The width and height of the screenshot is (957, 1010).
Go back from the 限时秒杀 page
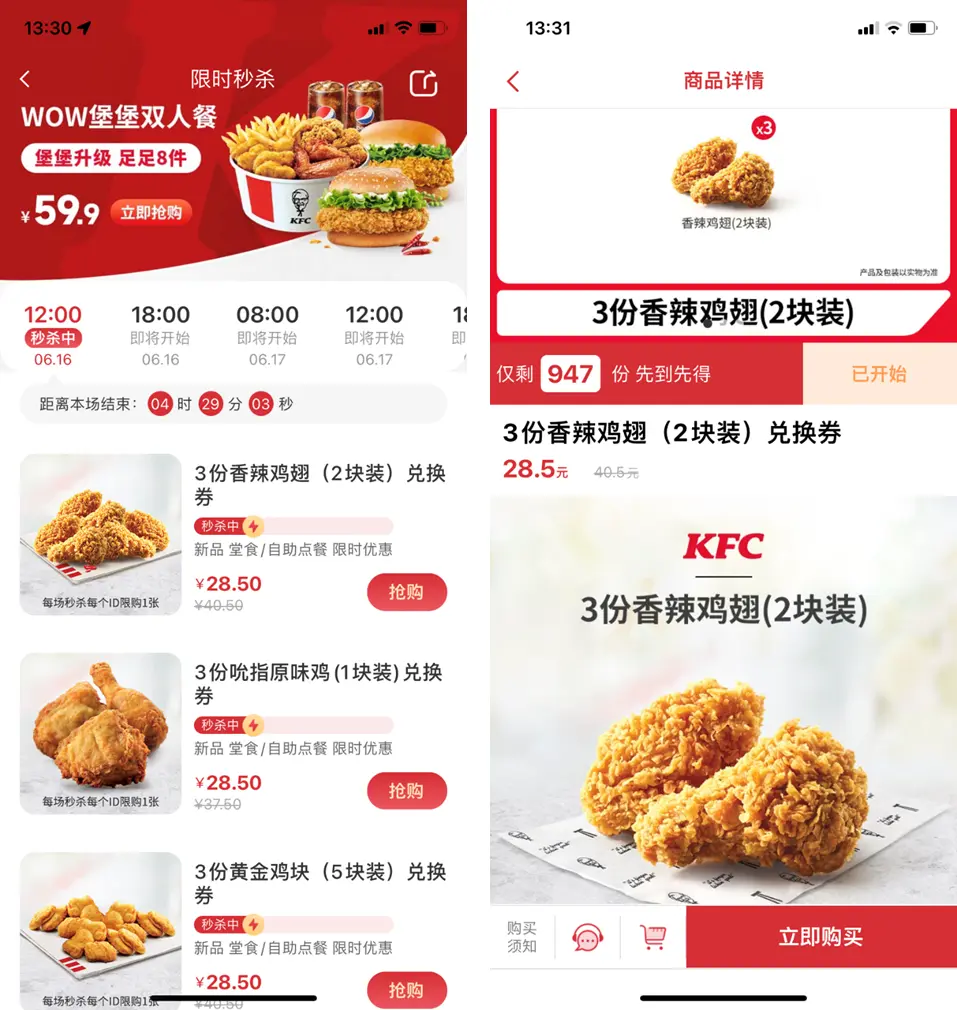(x=26, y=79)
